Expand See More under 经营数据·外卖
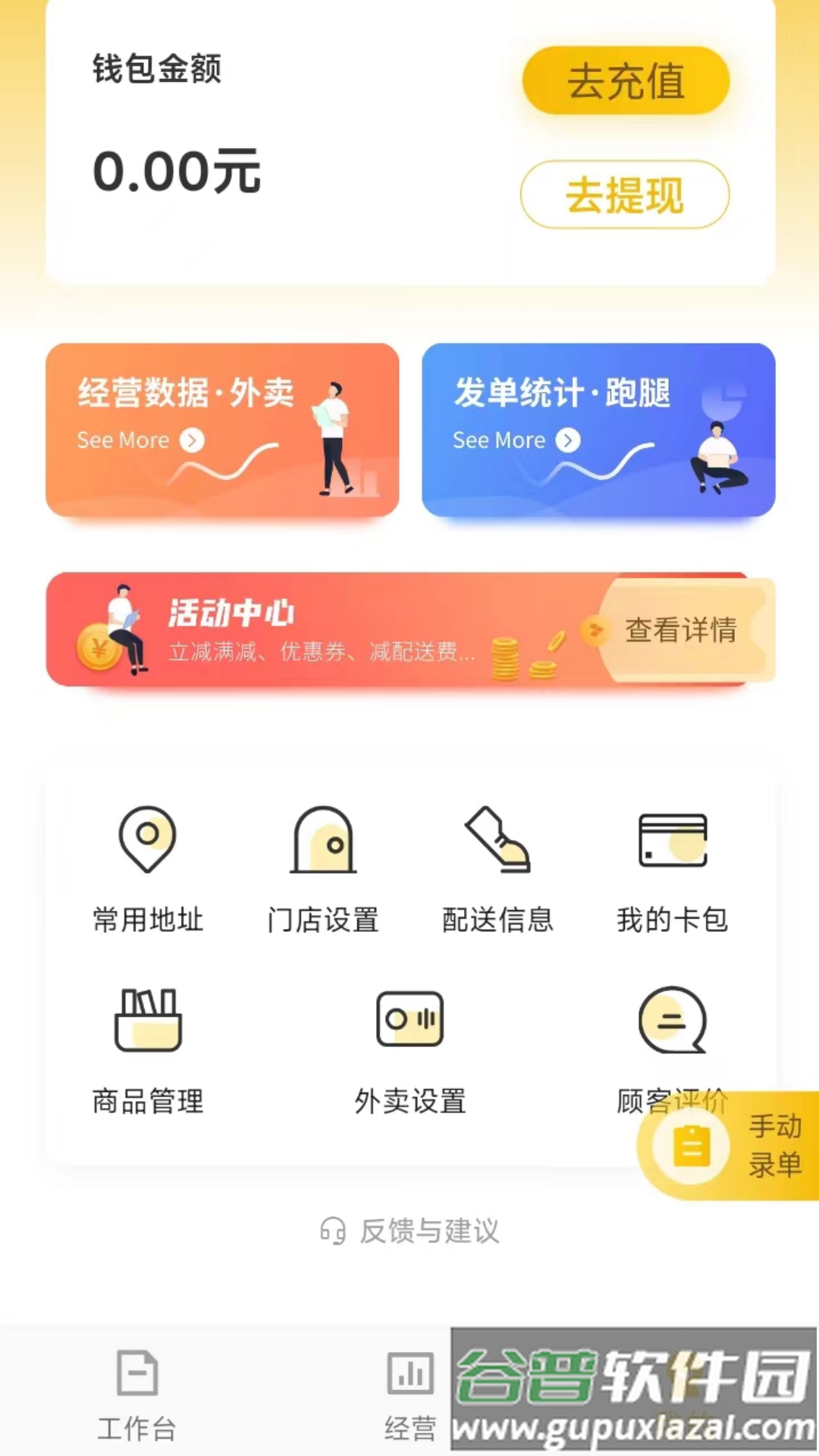 coord(140,441)
